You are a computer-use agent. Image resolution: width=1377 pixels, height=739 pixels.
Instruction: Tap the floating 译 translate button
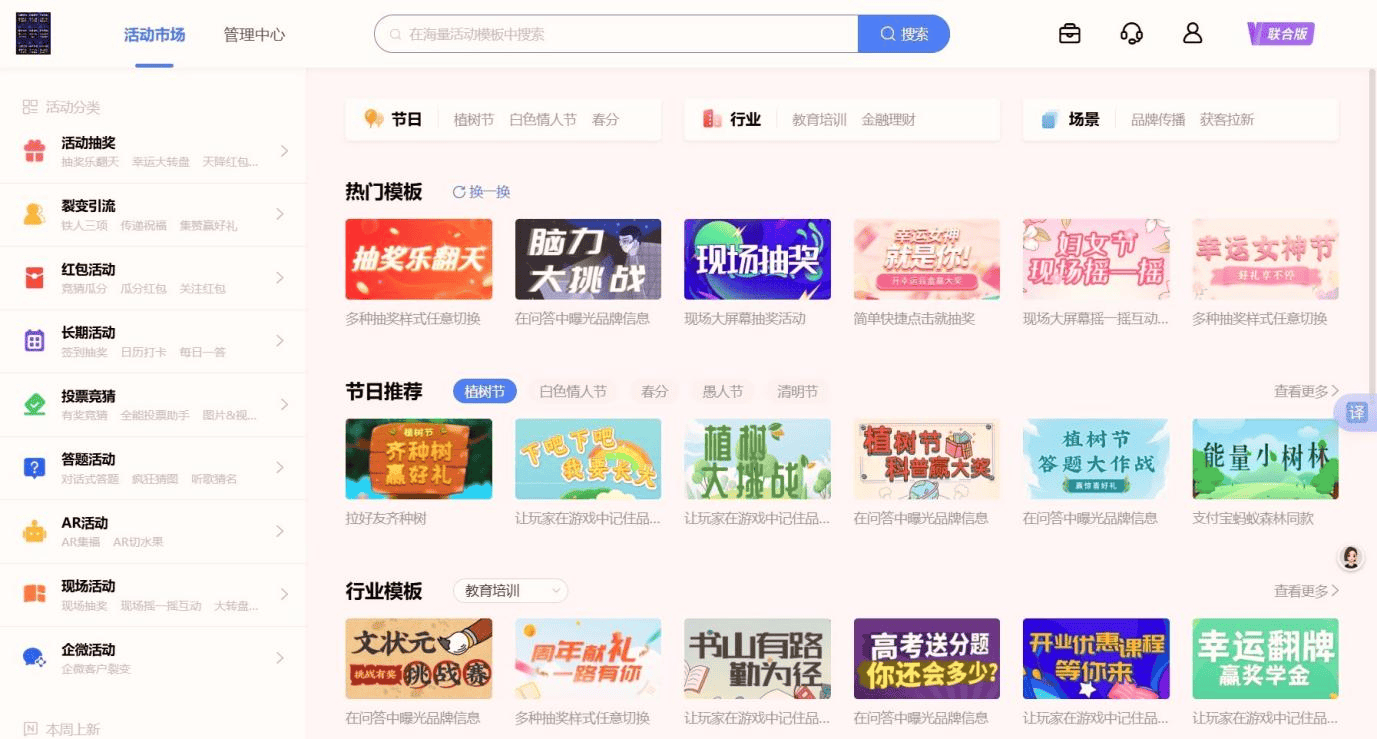[x=1357, y=412]
